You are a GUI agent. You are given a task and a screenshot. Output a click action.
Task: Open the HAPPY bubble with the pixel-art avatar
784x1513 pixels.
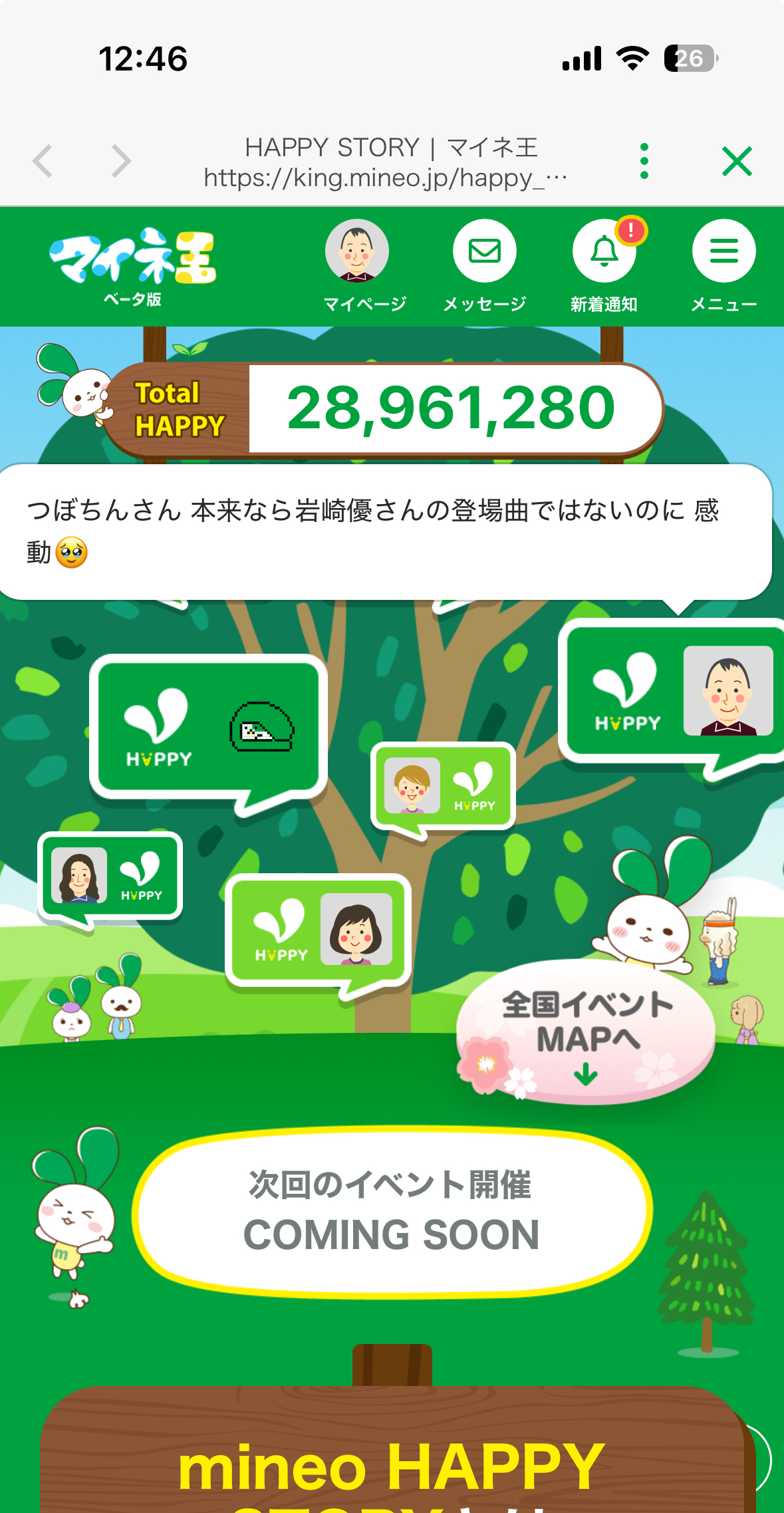[208, 727]
